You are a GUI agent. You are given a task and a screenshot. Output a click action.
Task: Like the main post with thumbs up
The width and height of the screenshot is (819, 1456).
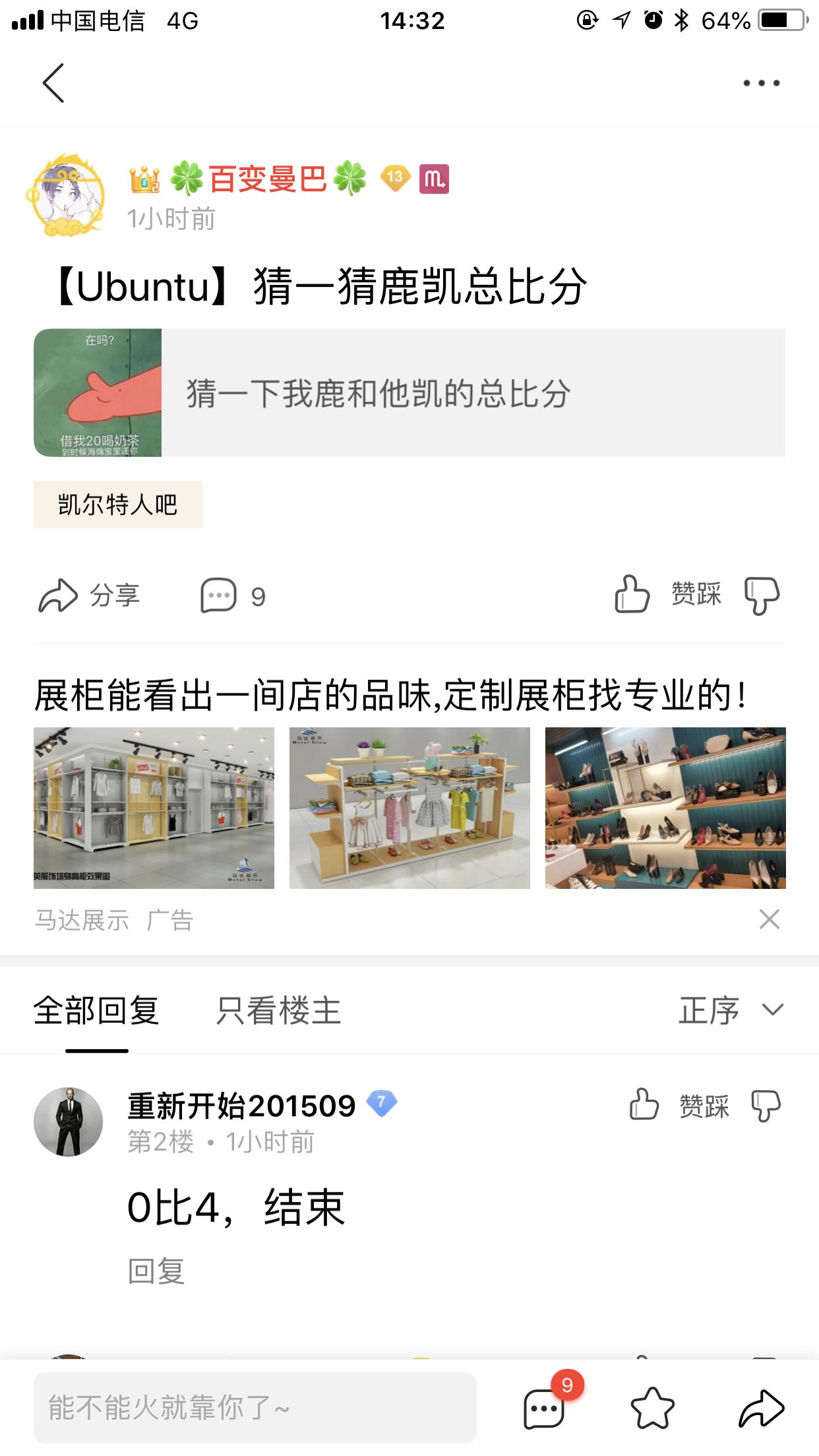point(632,595)
